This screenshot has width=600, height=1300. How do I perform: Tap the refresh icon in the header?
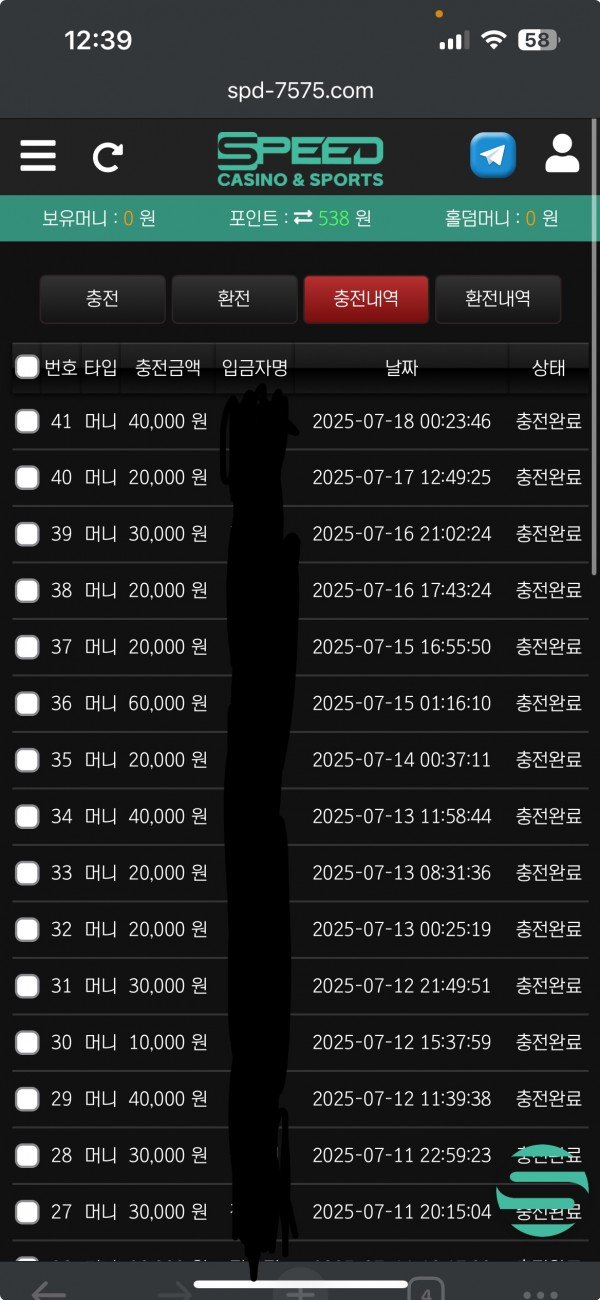[x=107, y=156]
